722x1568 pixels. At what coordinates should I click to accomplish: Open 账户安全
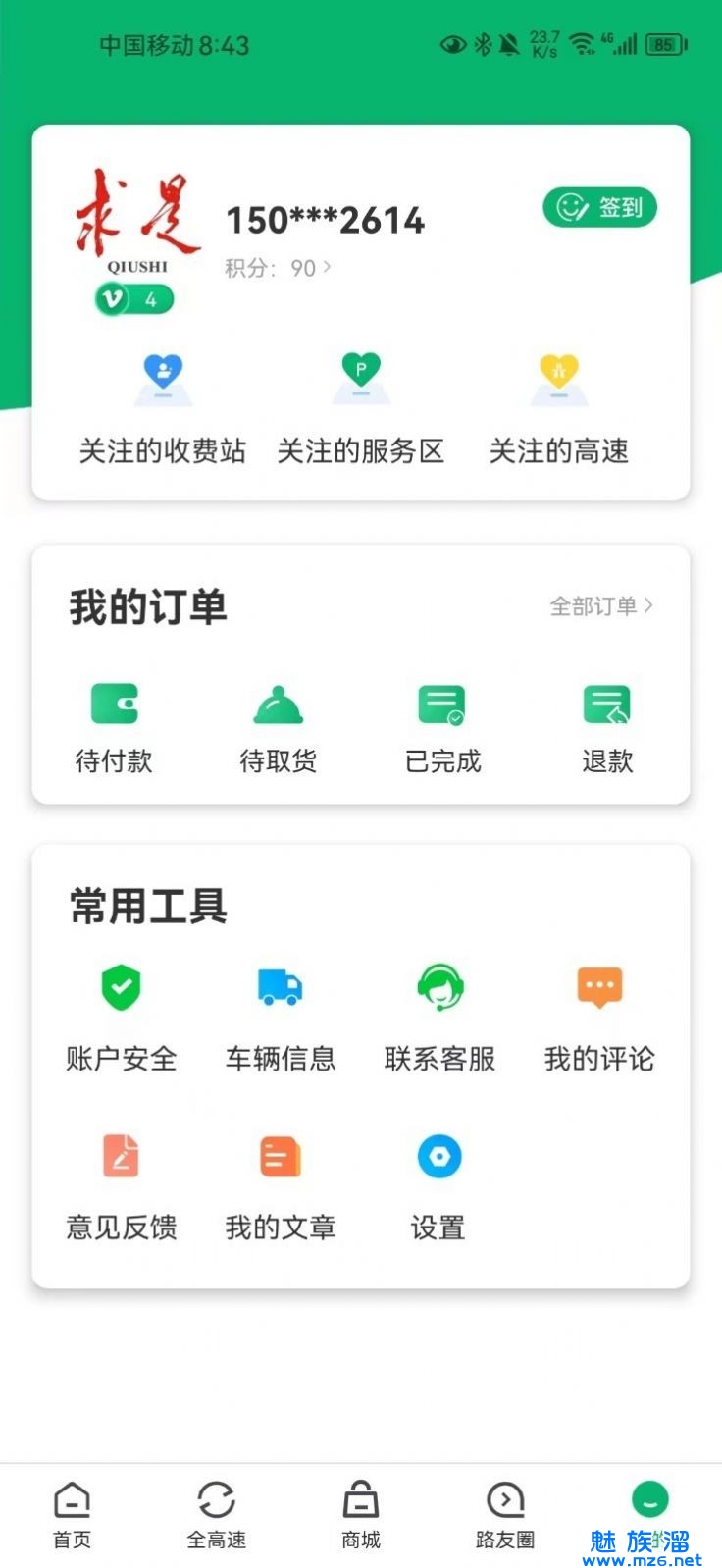click(122, 1019)
